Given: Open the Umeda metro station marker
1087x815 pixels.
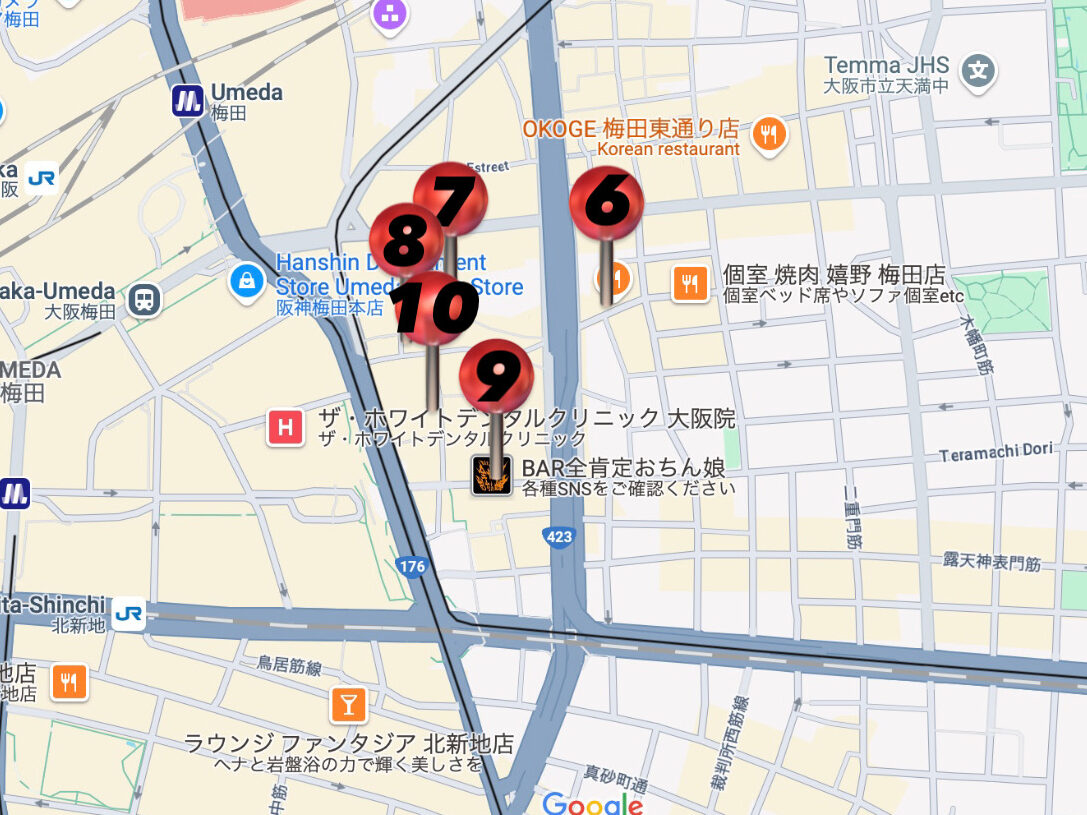Looking at the screenshot, I should [x=187, y=100].
